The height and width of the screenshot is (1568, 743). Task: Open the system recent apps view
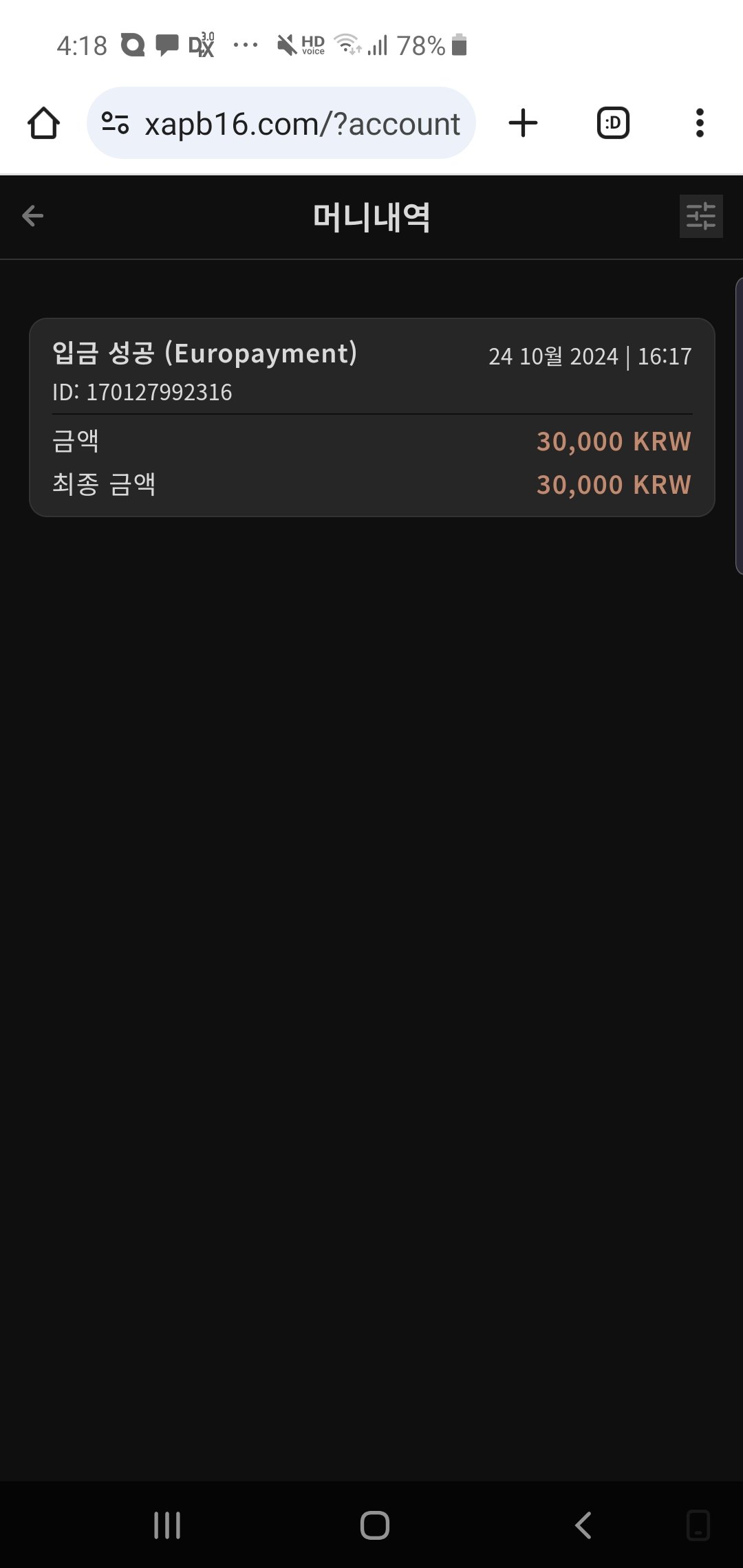coord(167,1525)
